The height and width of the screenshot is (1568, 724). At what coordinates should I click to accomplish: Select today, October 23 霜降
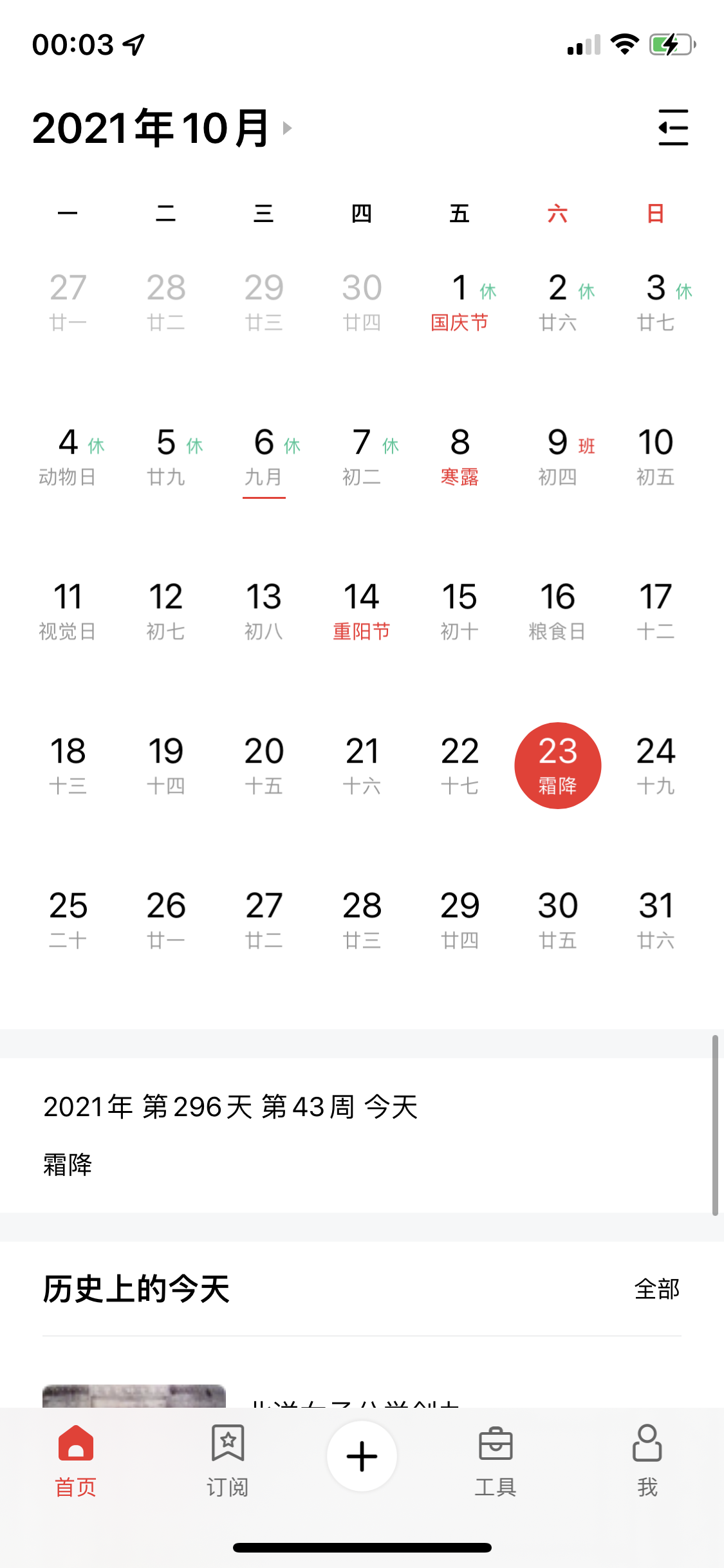coord(558,765)
